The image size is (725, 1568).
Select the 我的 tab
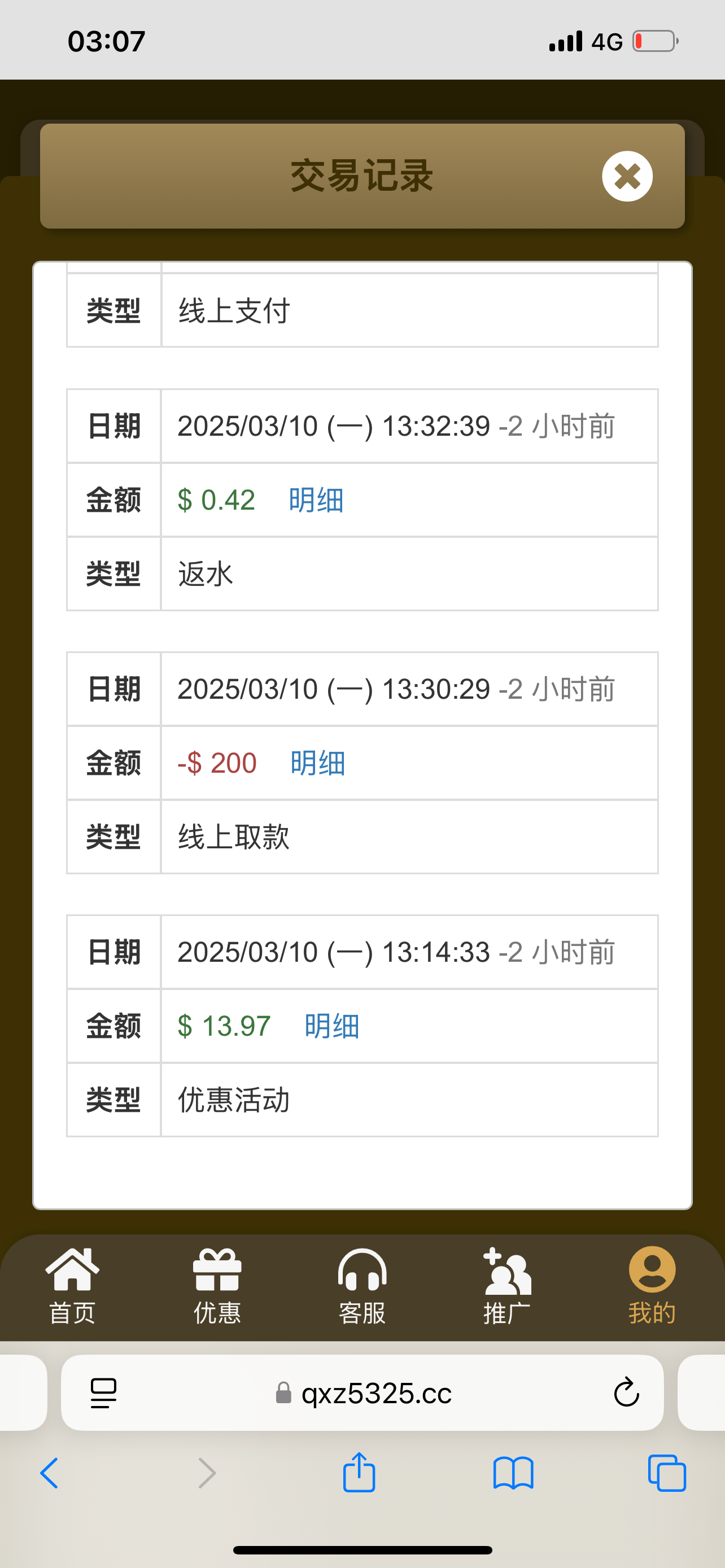652,1285
